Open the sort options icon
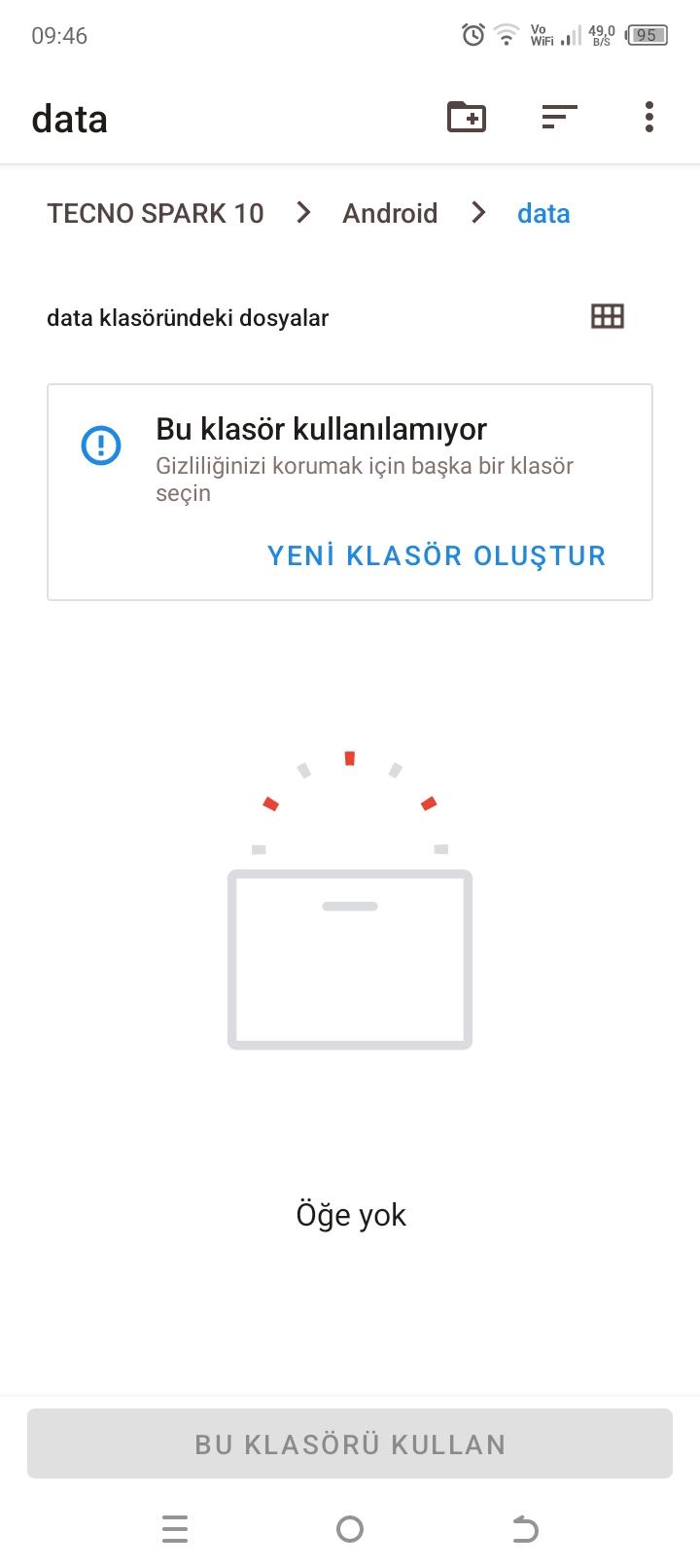This screenshot has height=1568, width=700. [559, 117]
